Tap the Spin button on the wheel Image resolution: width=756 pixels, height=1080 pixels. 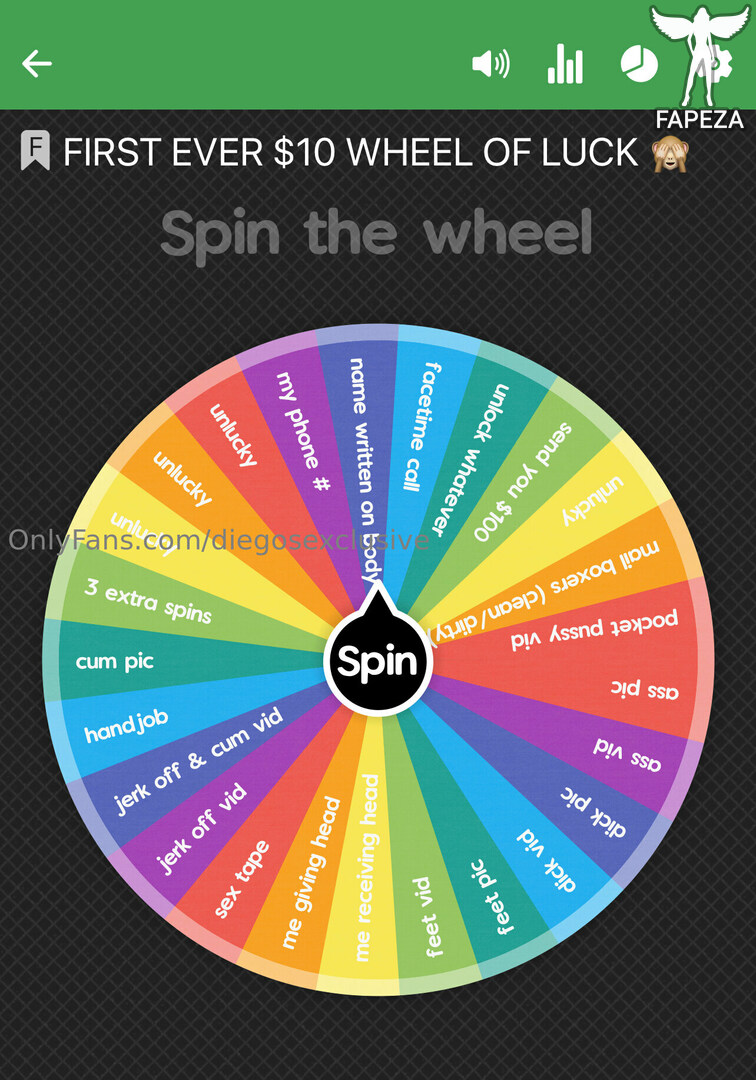(378, 662)
